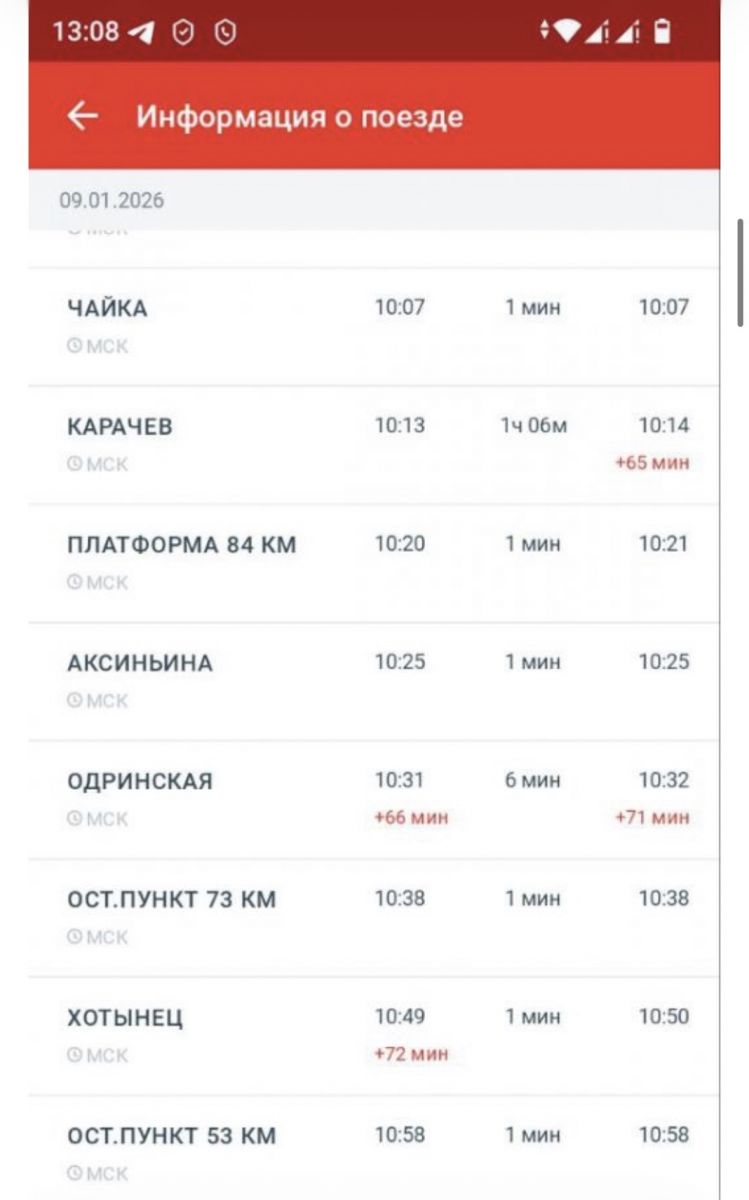The image size is (749, 1200).
Task: Go back from train information screen
Action: click(x=82, y=116)
